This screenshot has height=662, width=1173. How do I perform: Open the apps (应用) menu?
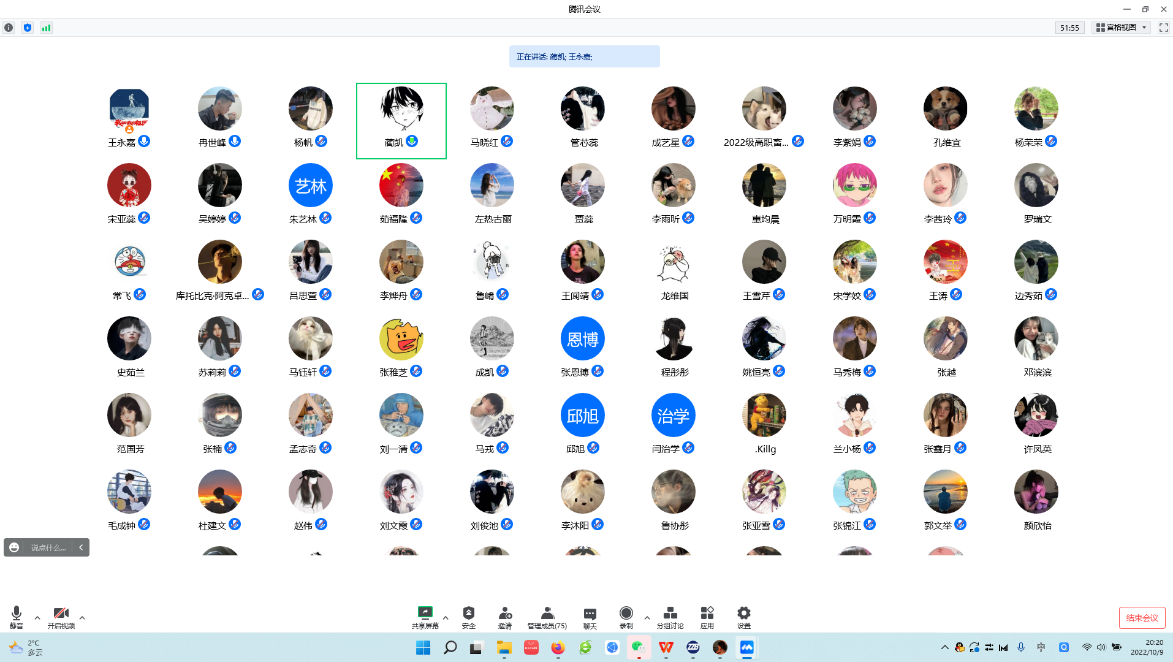(707, 616)
